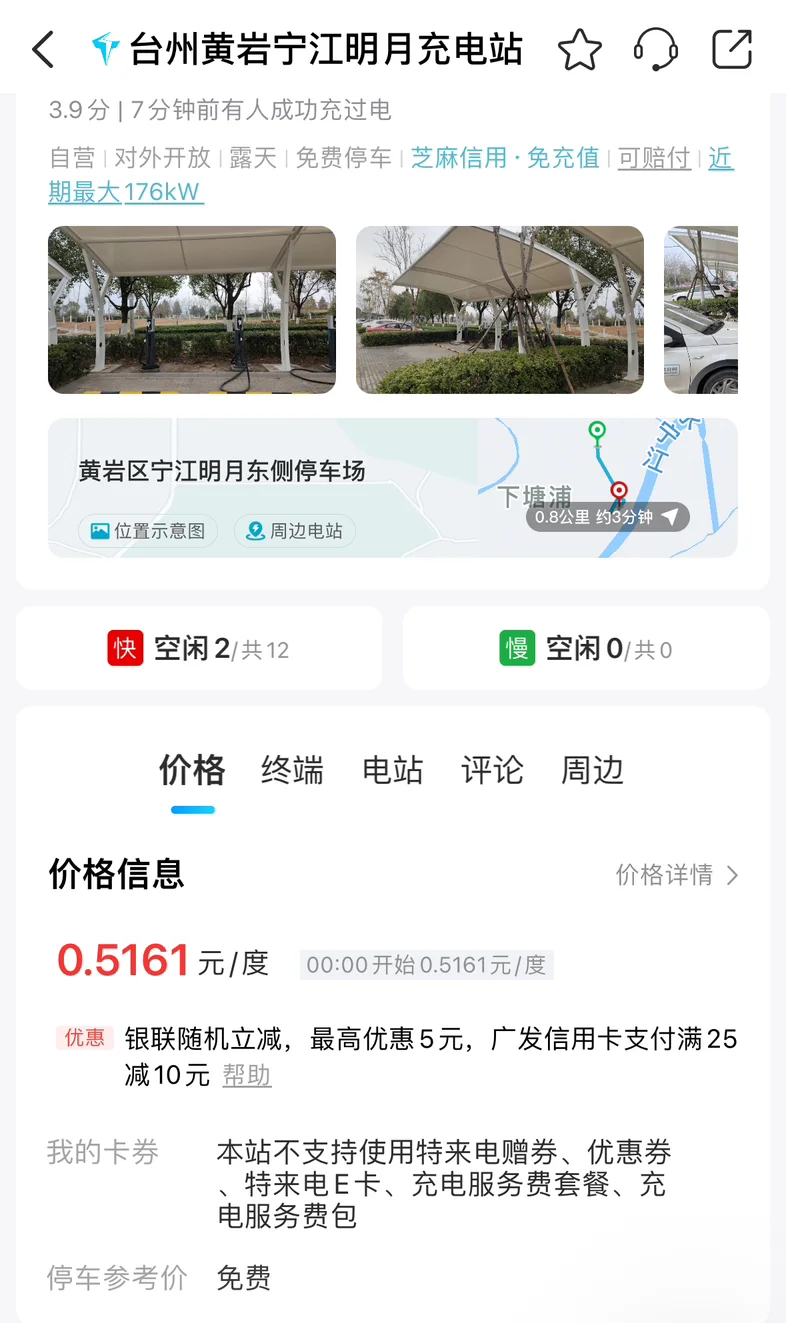This screenshot has height=1323, width=786.
Task: View the second station photo
Action: (x=500, y=310)
